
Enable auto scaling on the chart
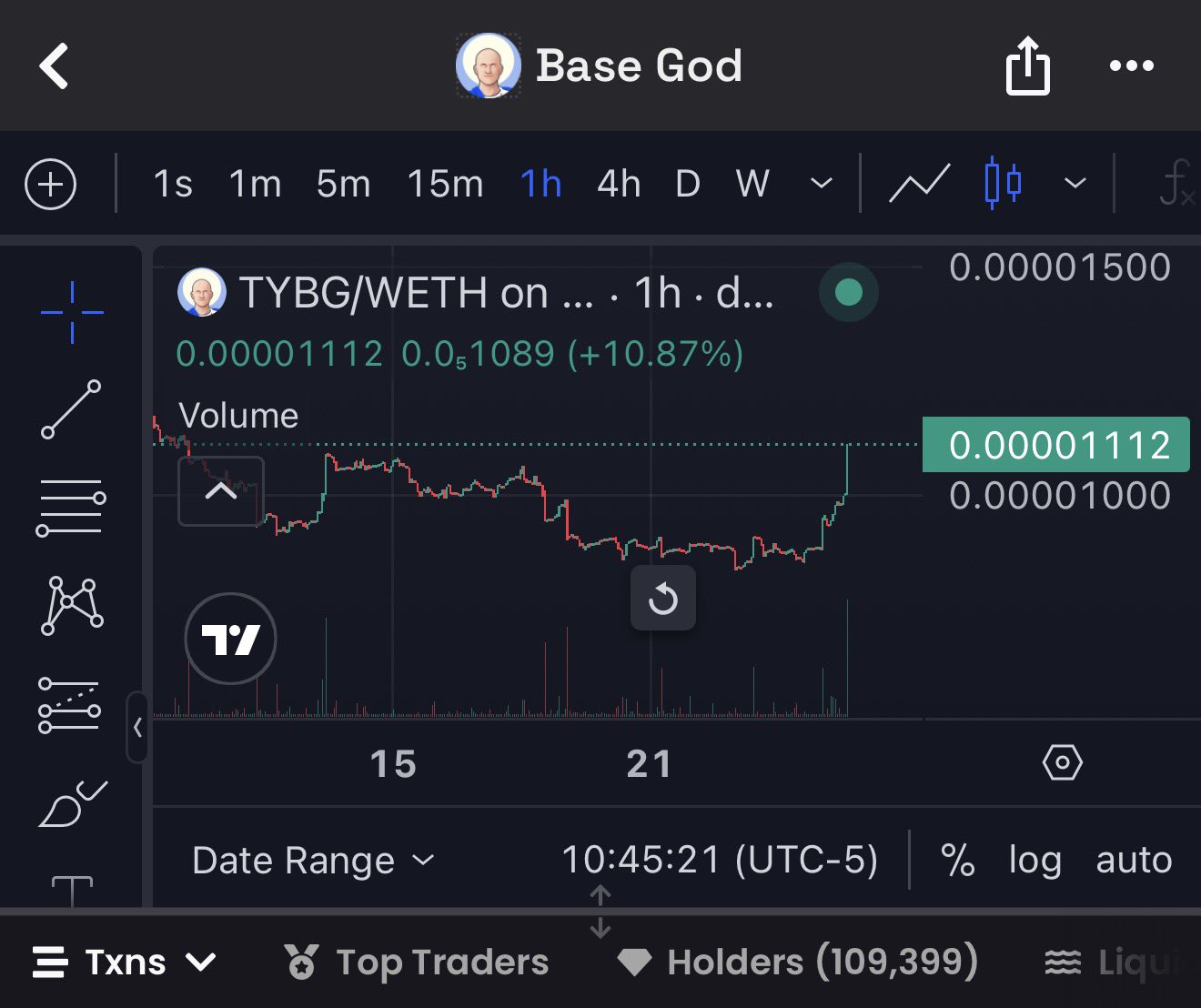[1134, 861]
